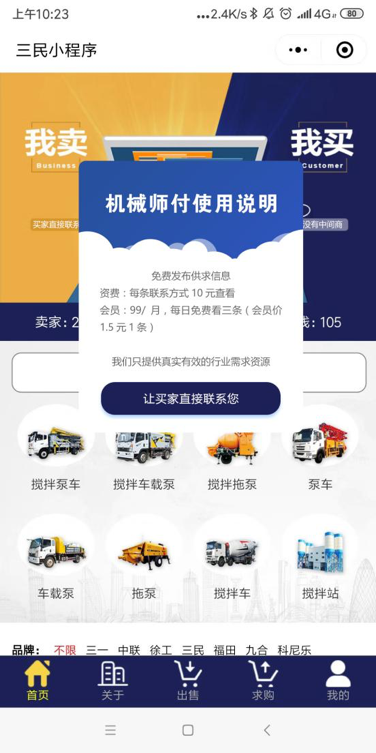This screenshot has width=376, height=753.
Task: Tap the 让买家直接联系您 button
Action: point(191,399)
